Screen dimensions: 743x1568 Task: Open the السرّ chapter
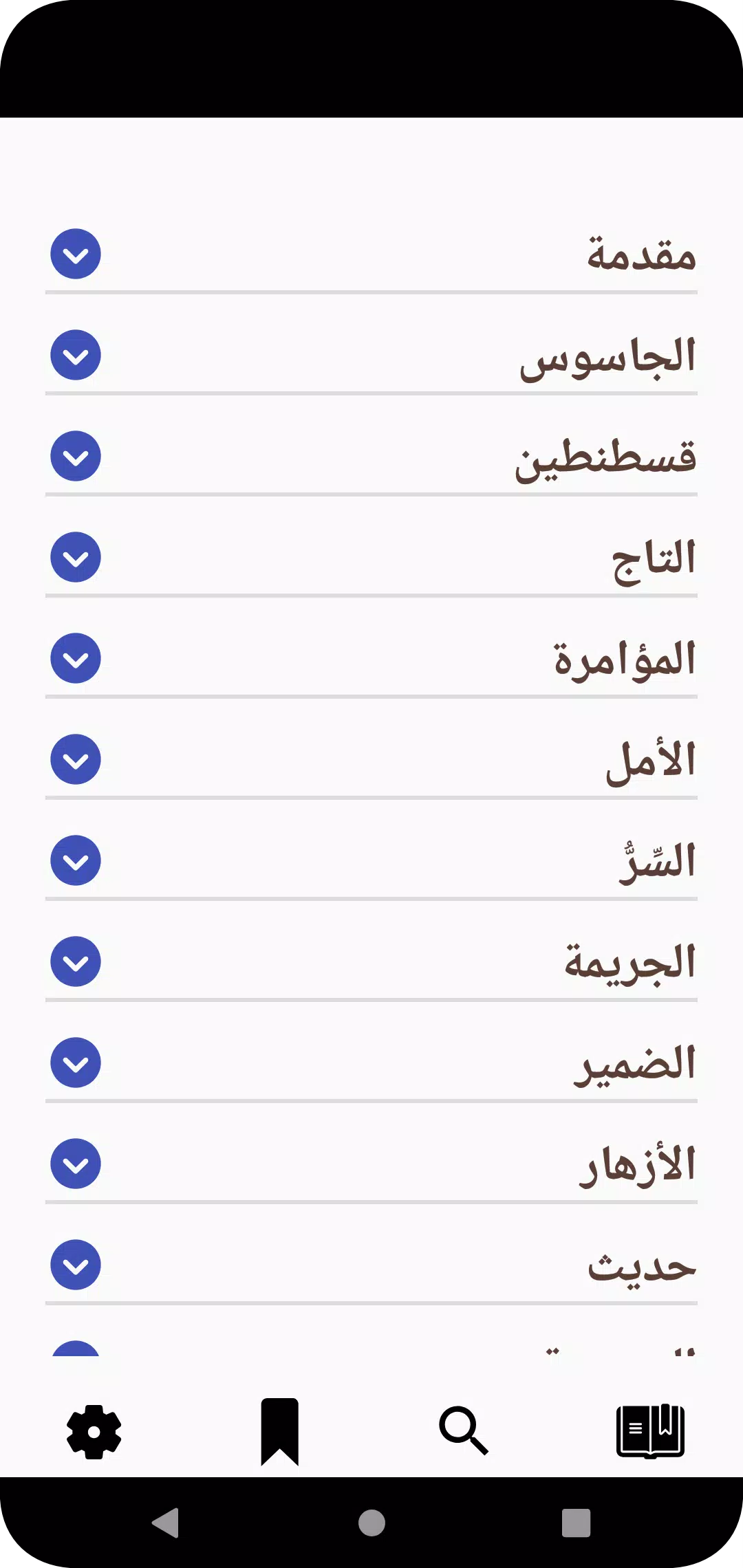pyautogui.click(x=657, y=860)
